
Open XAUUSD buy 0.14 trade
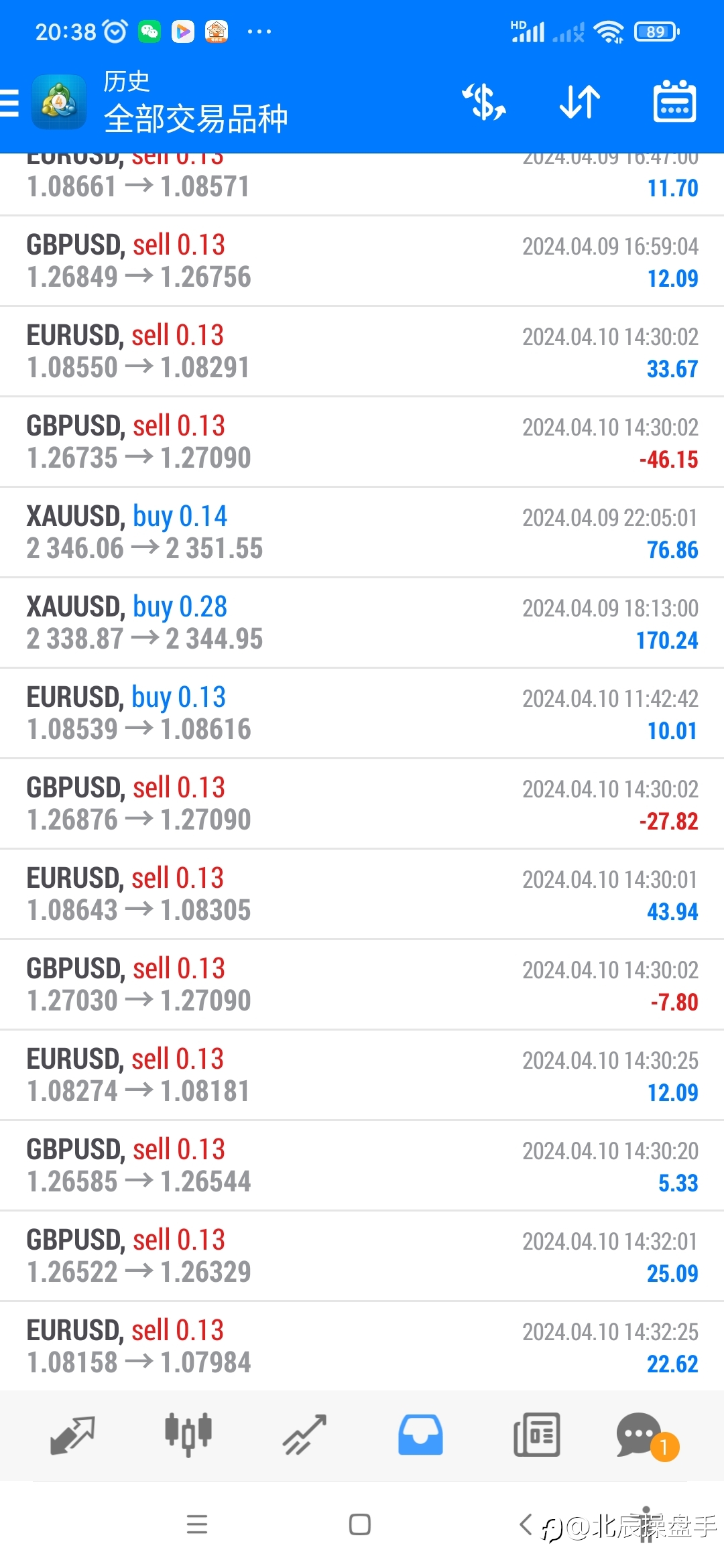click(x=362, y=533)
